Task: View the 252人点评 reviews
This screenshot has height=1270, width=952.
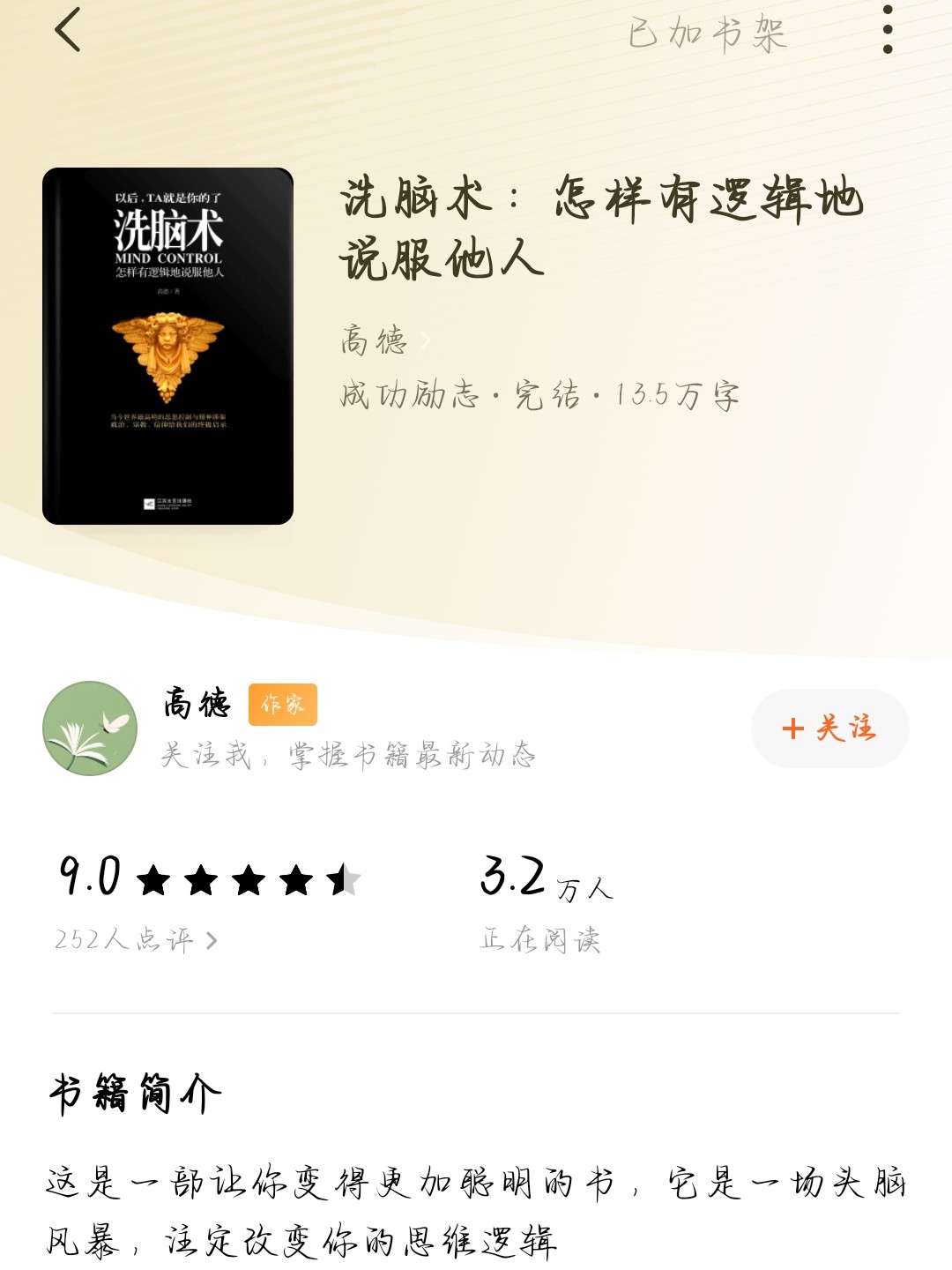Action: [x=136, y=940]
